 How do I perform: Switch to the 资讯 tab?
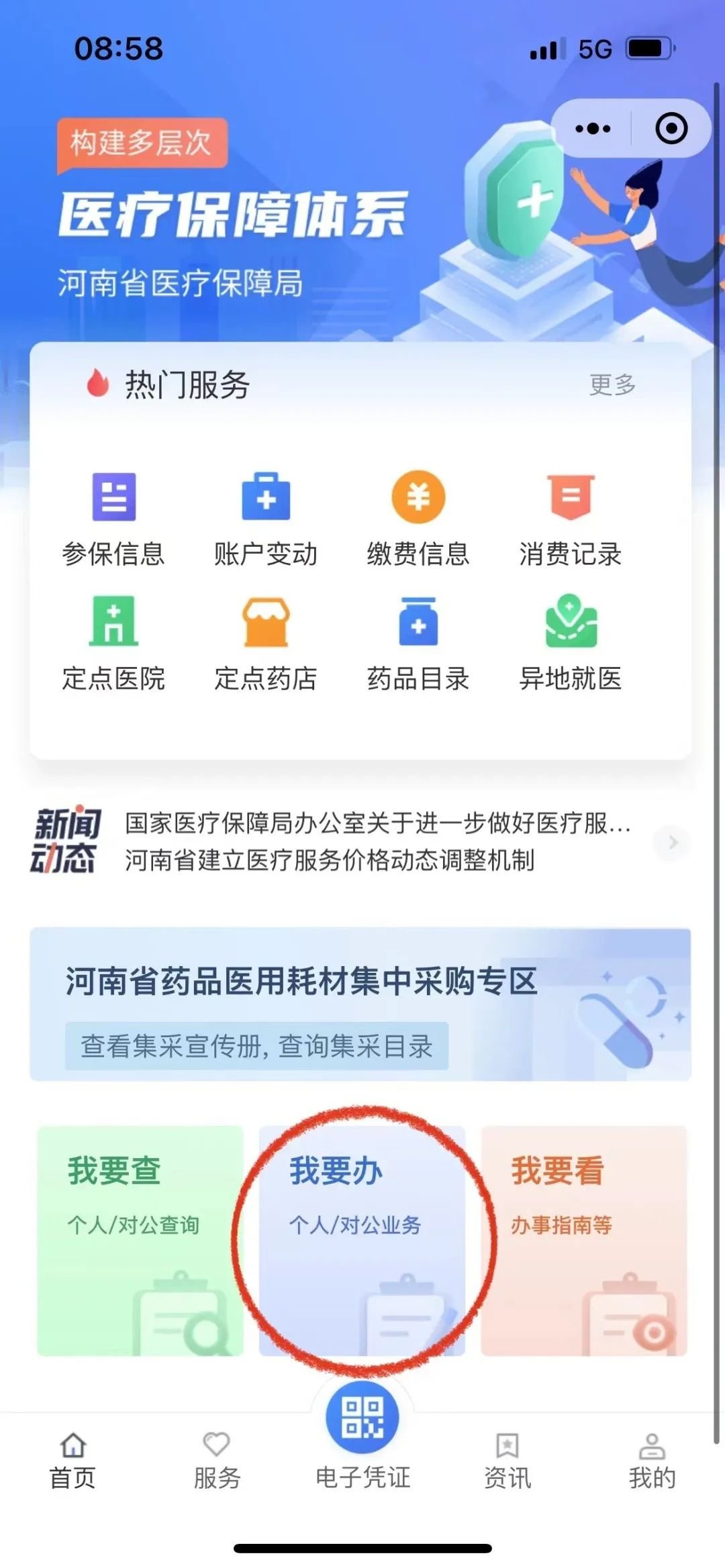(507, 1460)
